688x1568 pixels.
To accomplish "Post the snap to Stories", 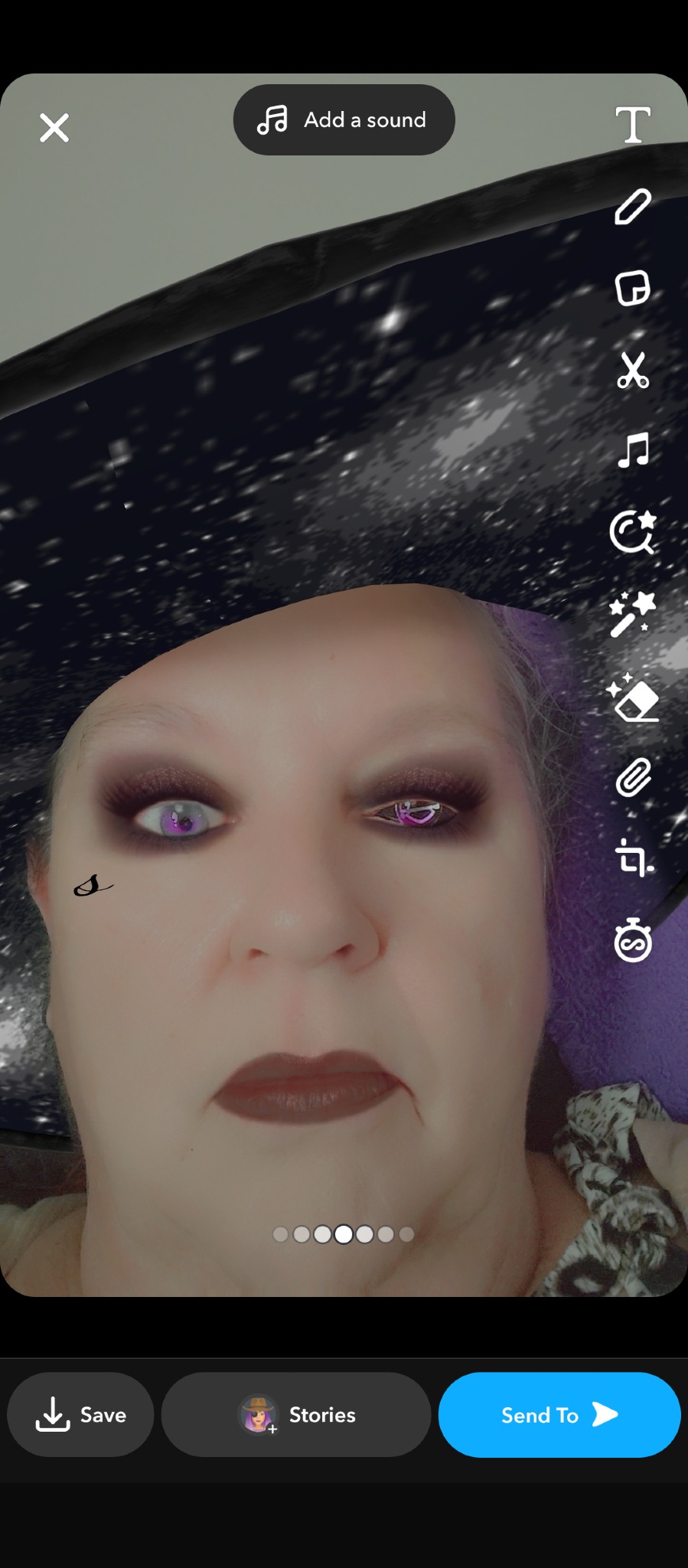I will (296, 1415).
